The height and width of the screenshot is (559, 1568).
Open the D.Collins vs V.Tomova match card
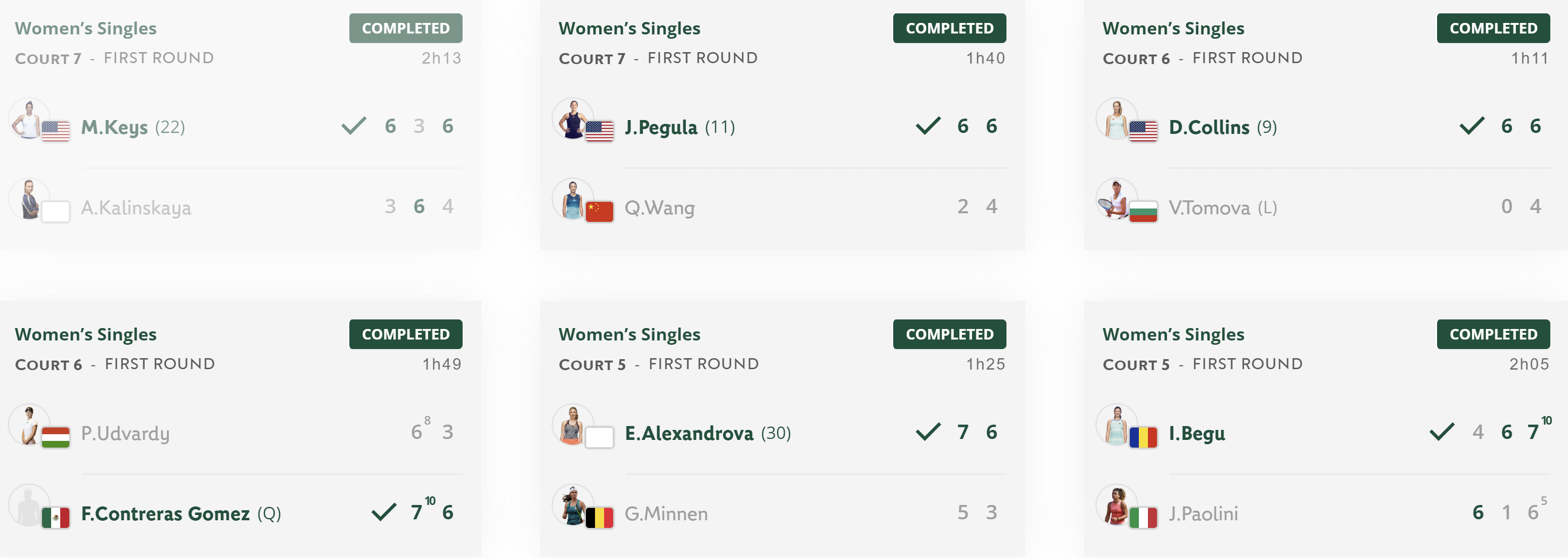(1325, 125)
